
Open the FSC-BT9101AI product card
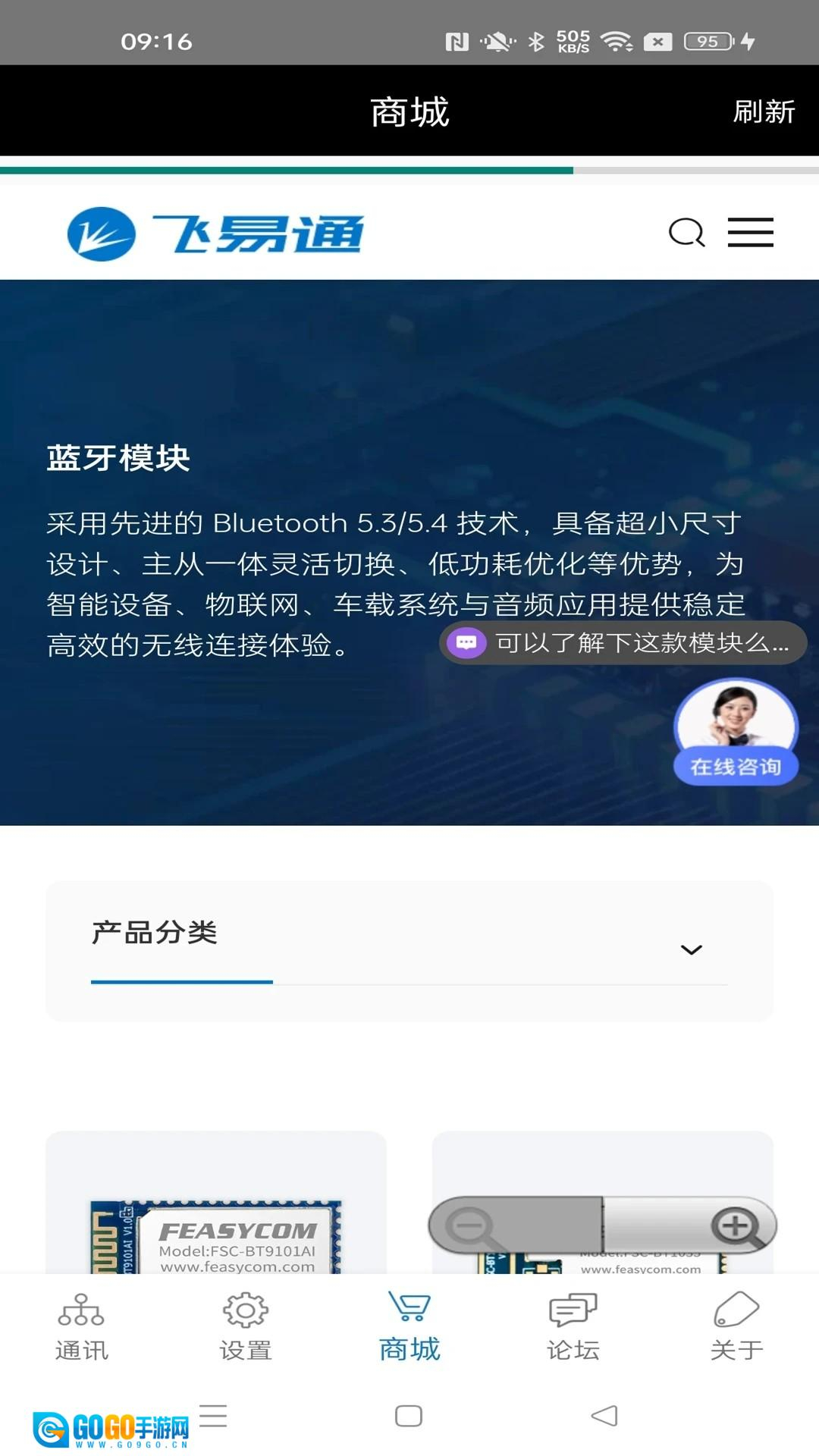[x=216, y=1213]
